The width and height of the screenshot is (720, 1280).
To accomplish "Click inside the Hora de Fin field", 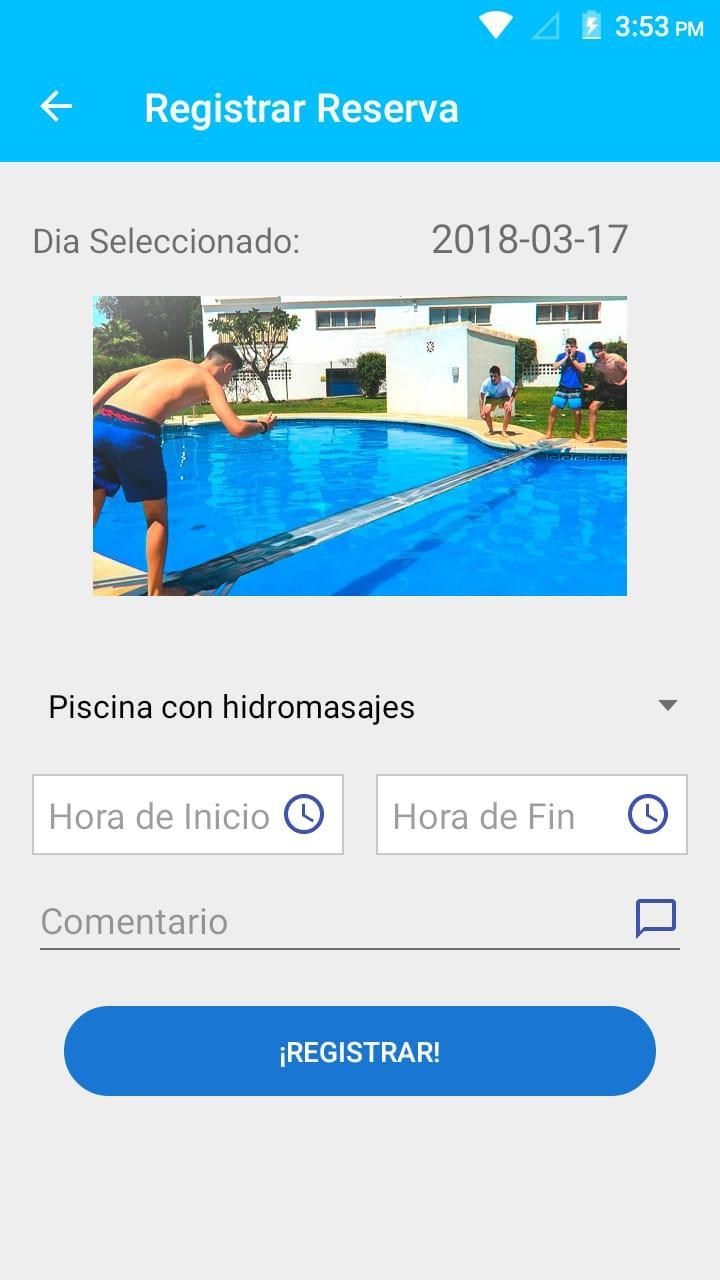I will [x=490, y=814].
